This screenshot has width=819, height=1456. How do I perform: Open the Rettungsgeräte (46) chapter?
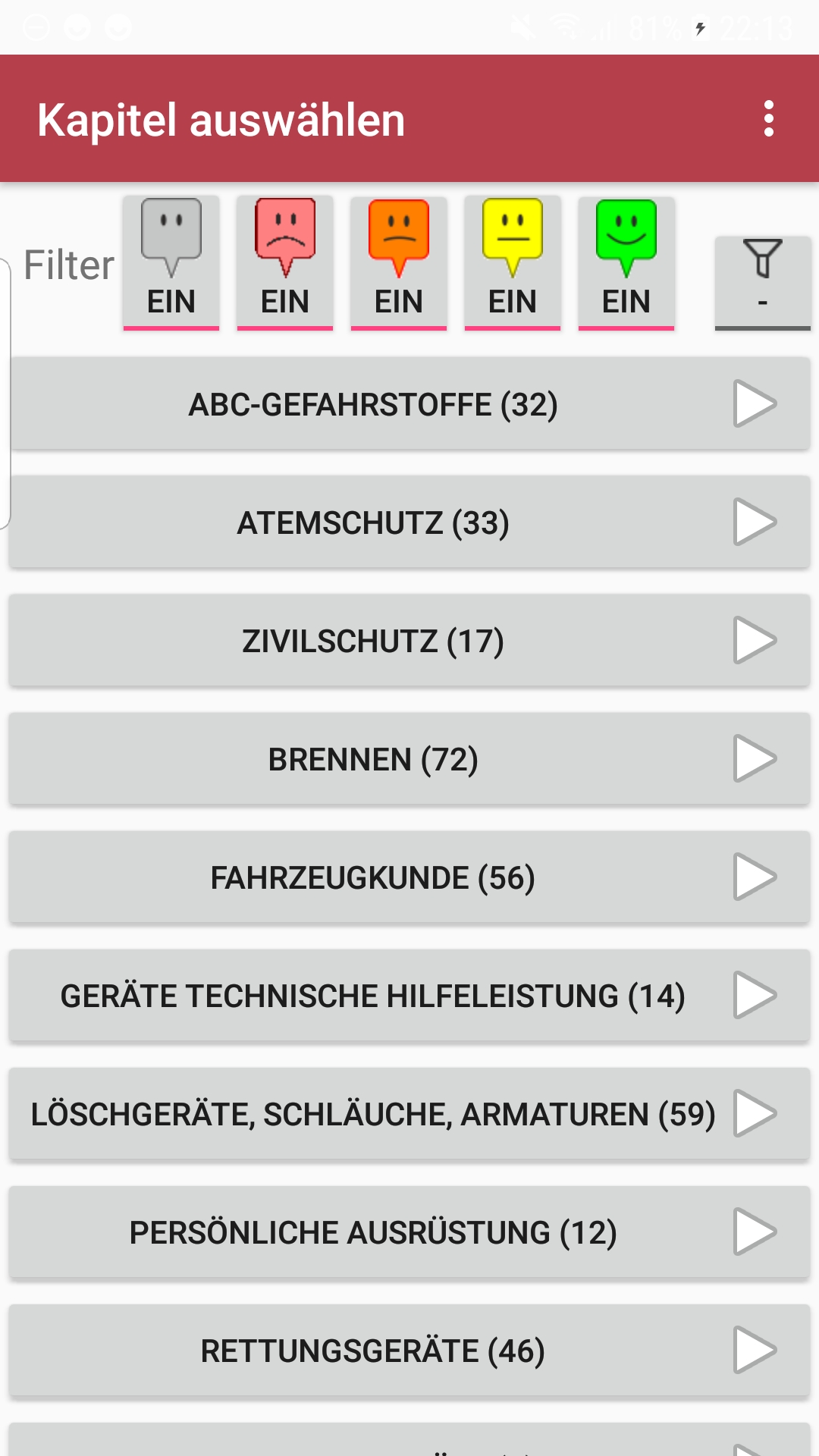click(x=409, y=1350)
